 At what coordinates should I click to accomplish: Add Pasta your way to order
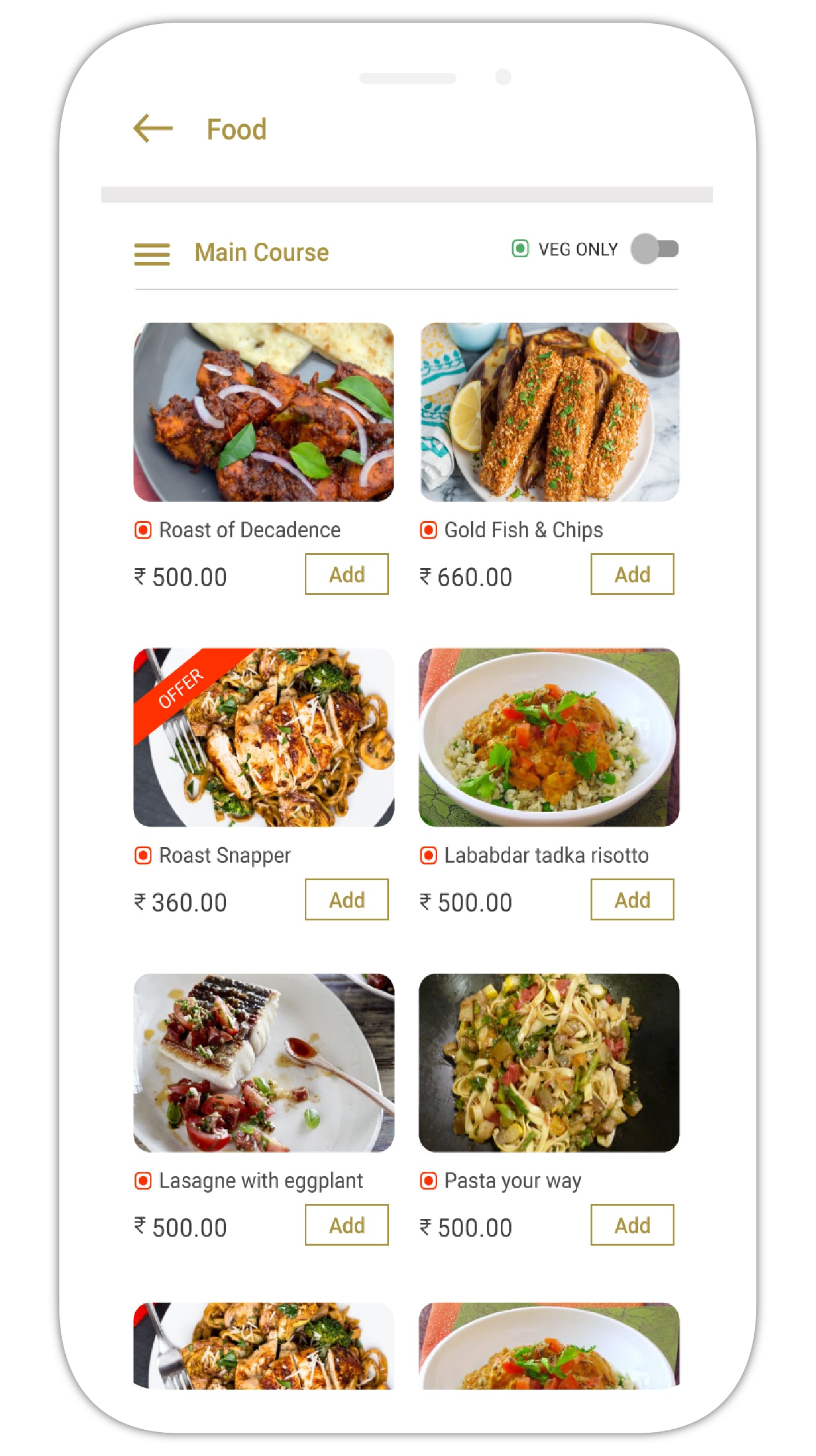click(632, 1225)
